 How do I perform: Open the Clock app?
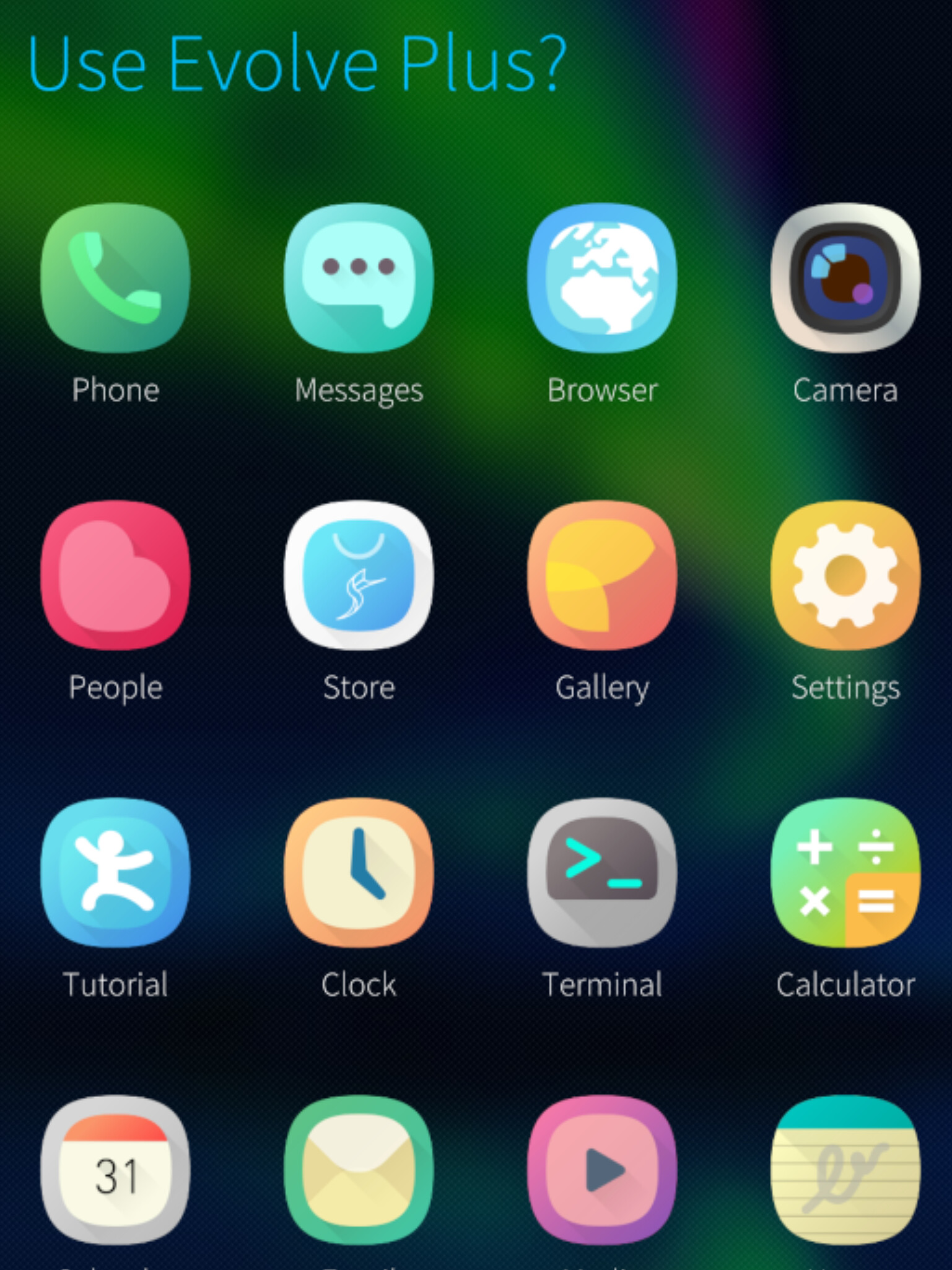point(359,872)
